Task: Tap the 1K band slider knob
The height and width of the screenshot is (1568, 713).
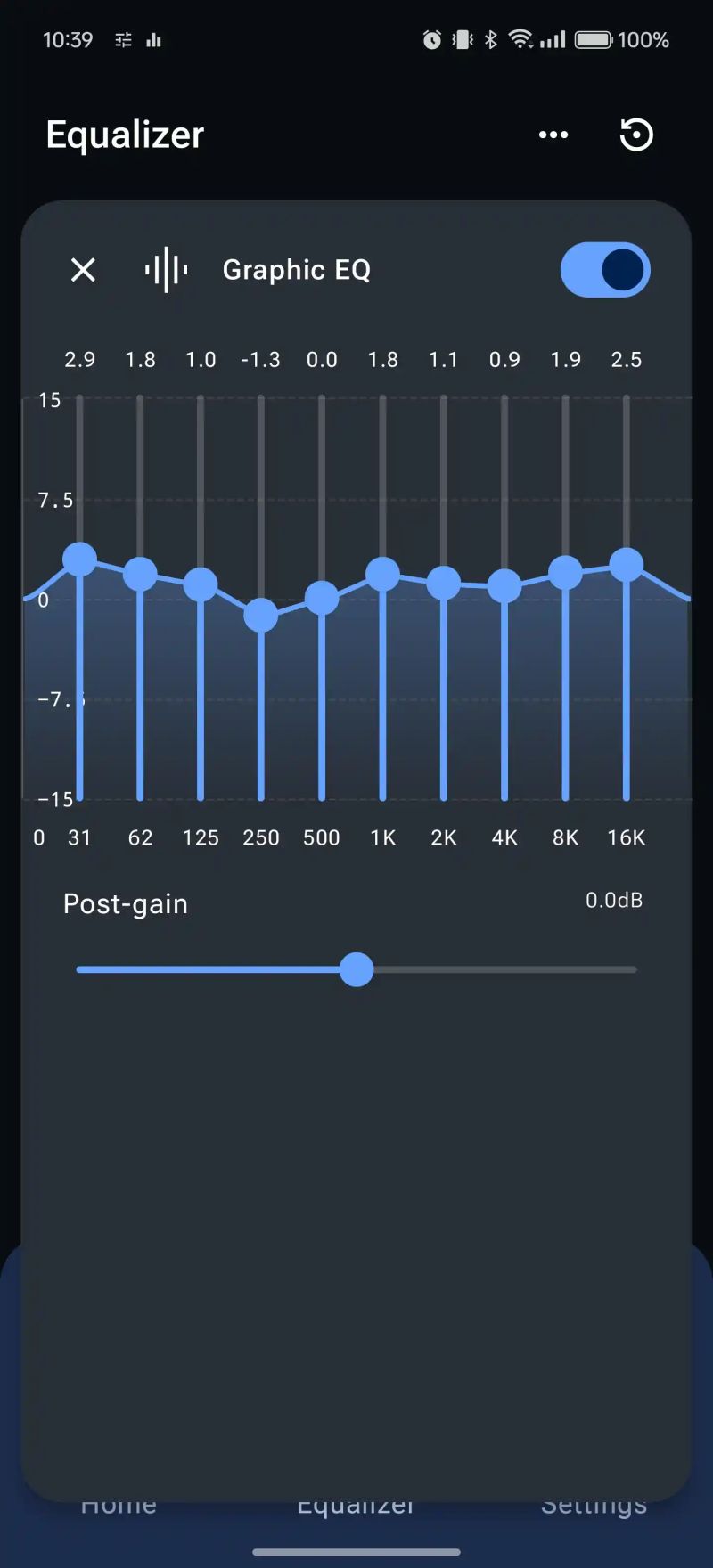Action: [x=383, y=574]
